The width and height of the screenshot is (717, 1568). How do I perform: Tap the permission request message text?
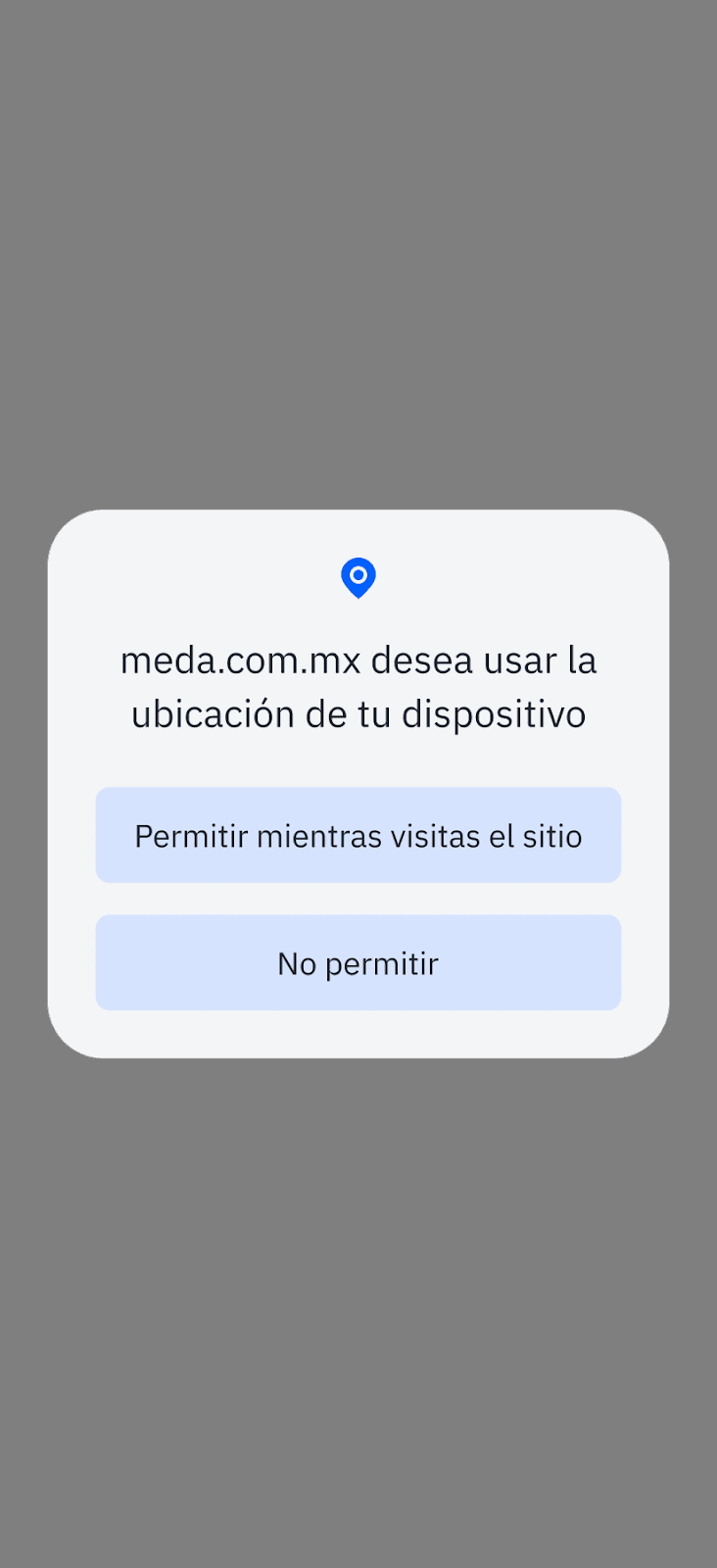click(358, 686)
